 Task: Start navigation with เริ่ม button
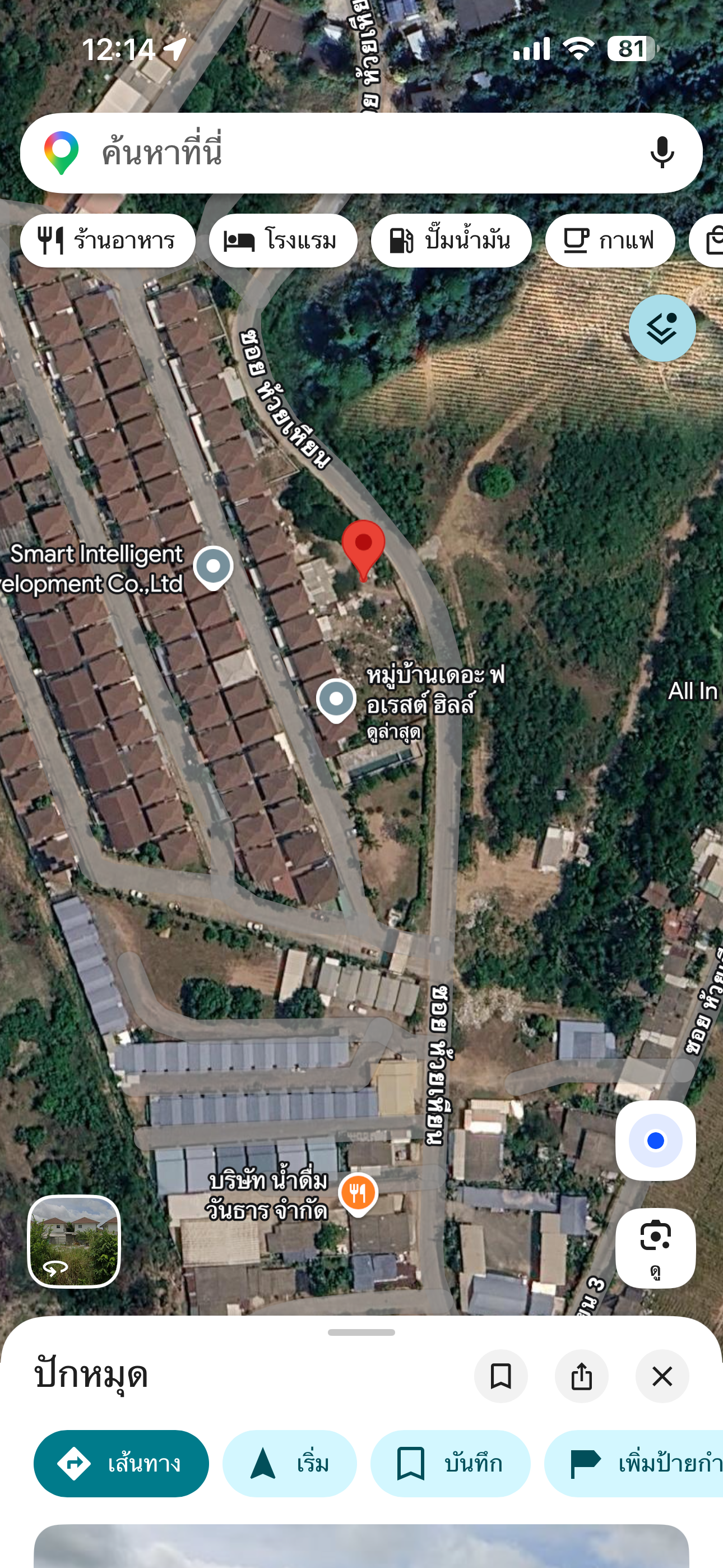[290, 1463]
